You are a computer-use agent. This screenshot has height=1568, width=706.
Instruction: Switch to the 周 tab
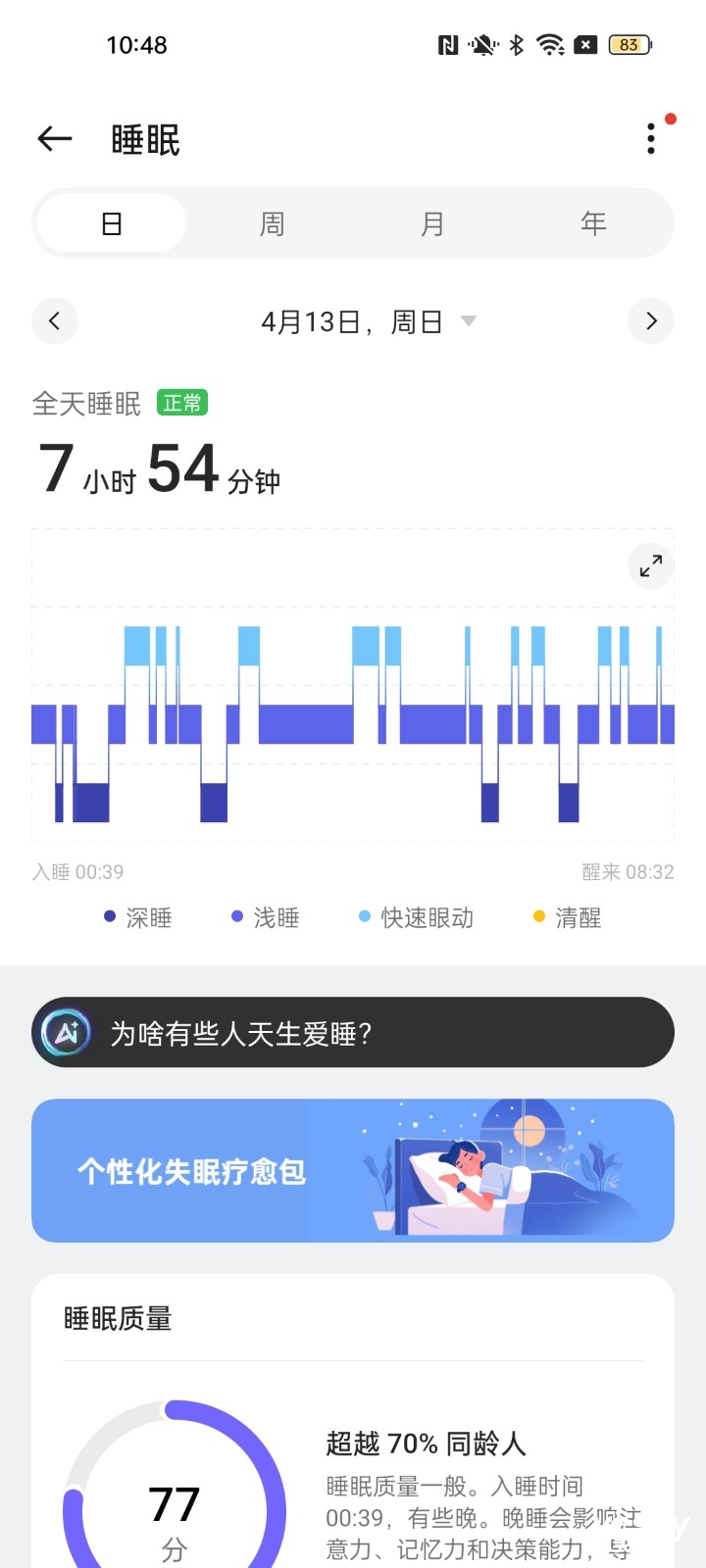tap(272, 223)
